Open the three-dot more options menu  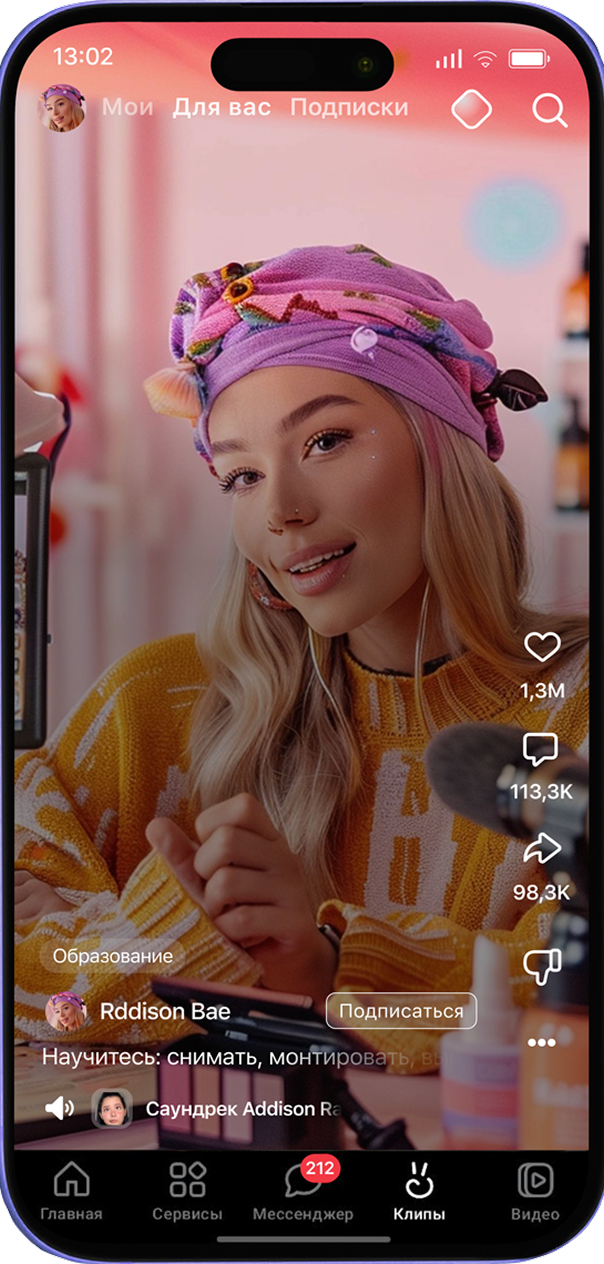(x=541, y=1042)
